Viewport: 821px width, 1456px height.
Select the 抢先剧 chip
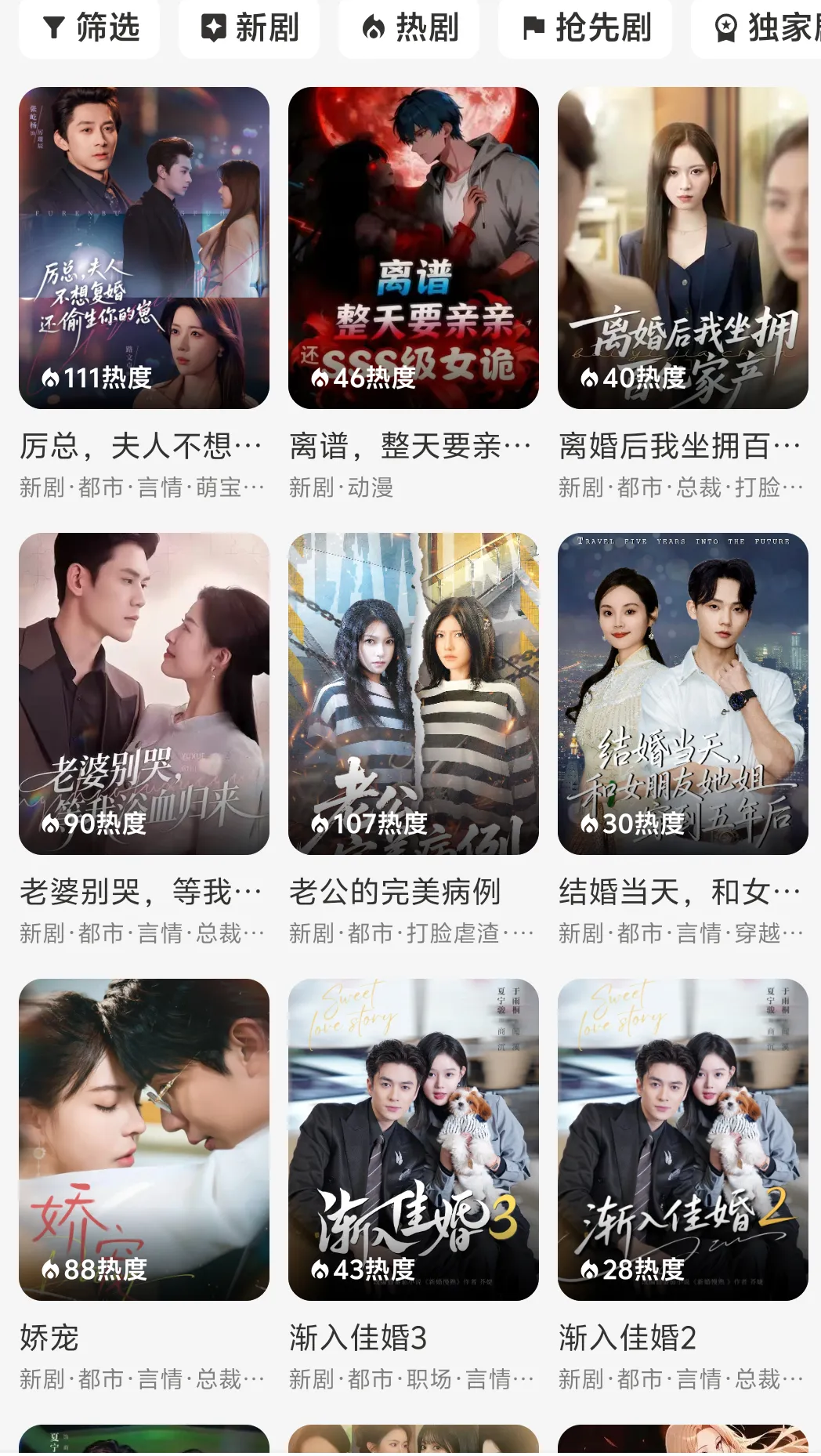tap(585, 28)
